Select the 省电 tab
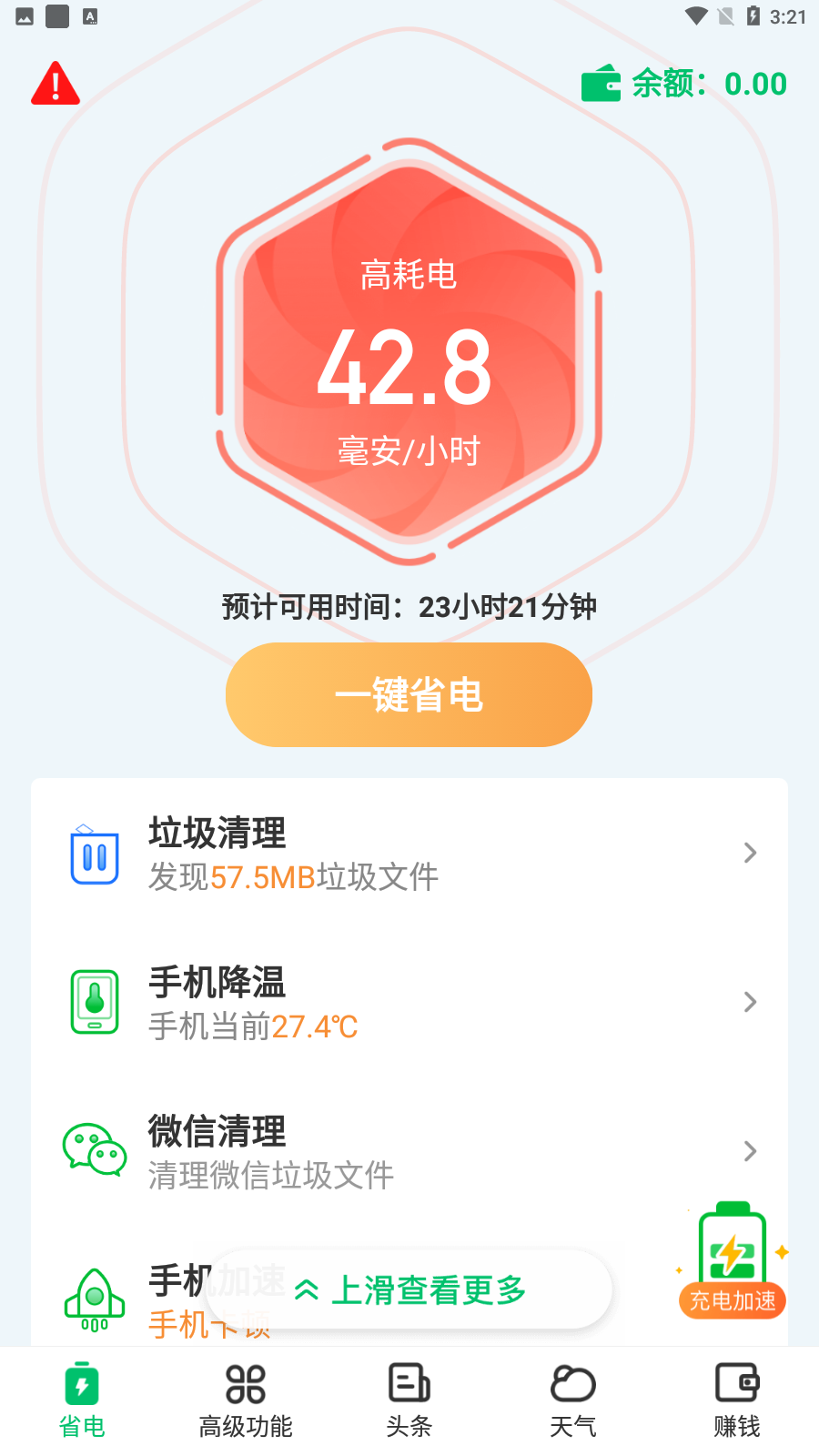 coord(83,1399)
